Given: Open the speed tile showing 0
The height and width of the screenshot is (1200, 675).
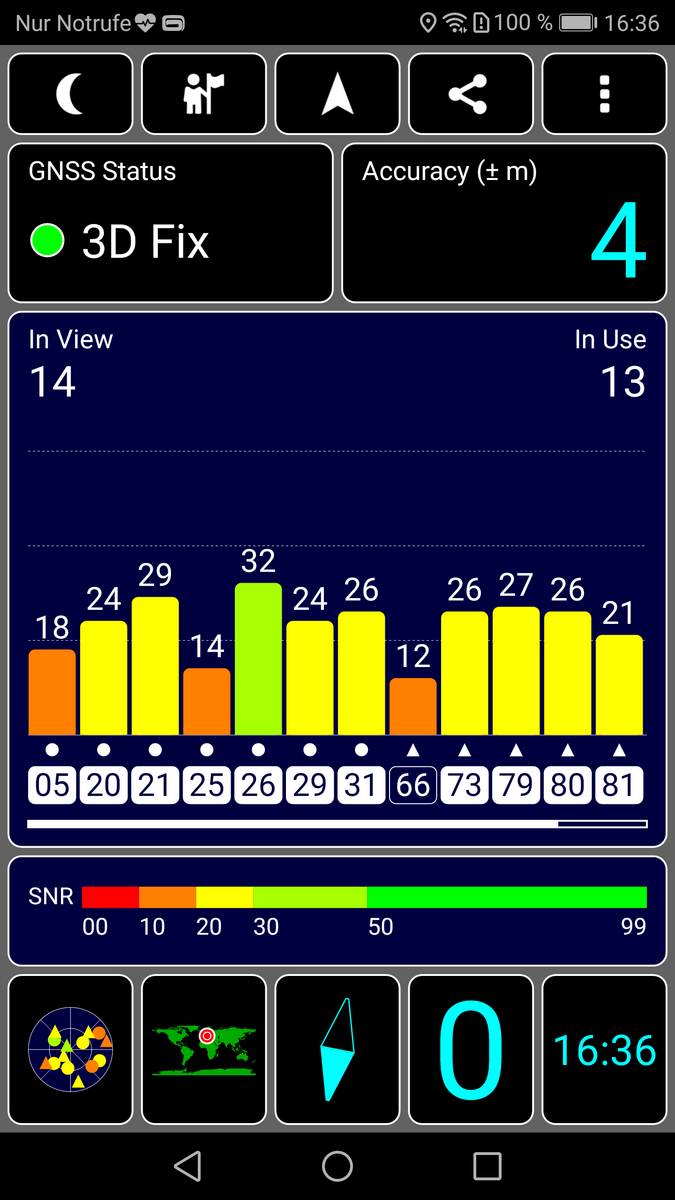Looking at the screenshot, I should (471, 1049).
